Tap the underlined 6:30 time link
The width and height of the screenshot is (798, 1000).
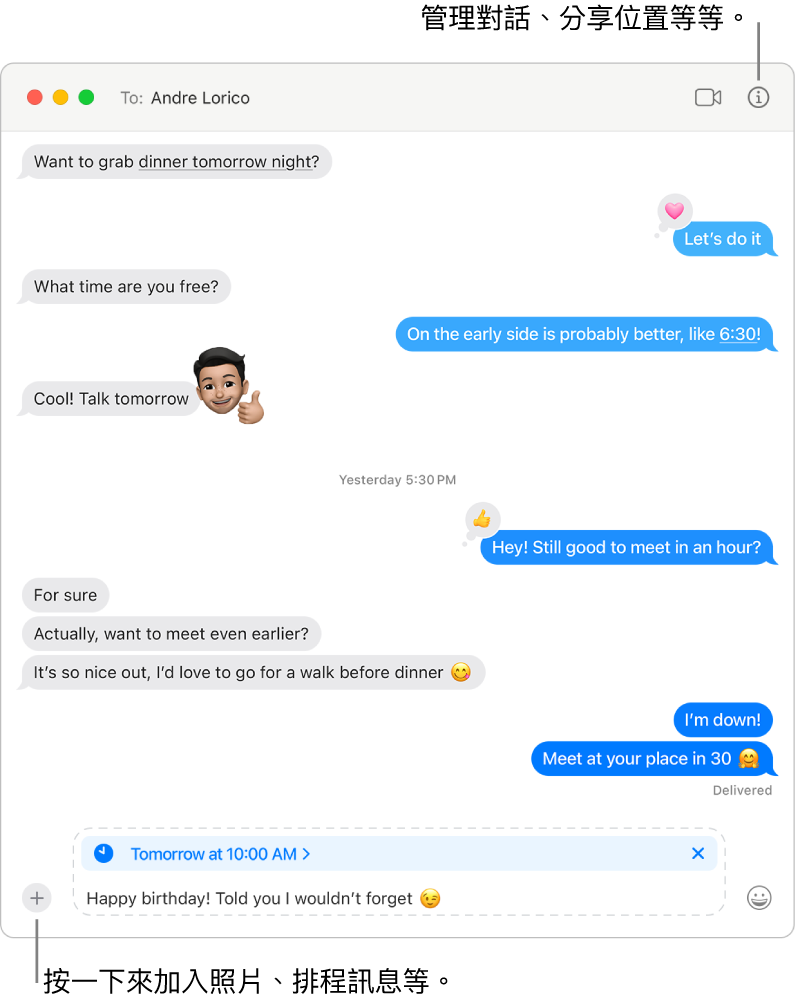pos(739,335)
